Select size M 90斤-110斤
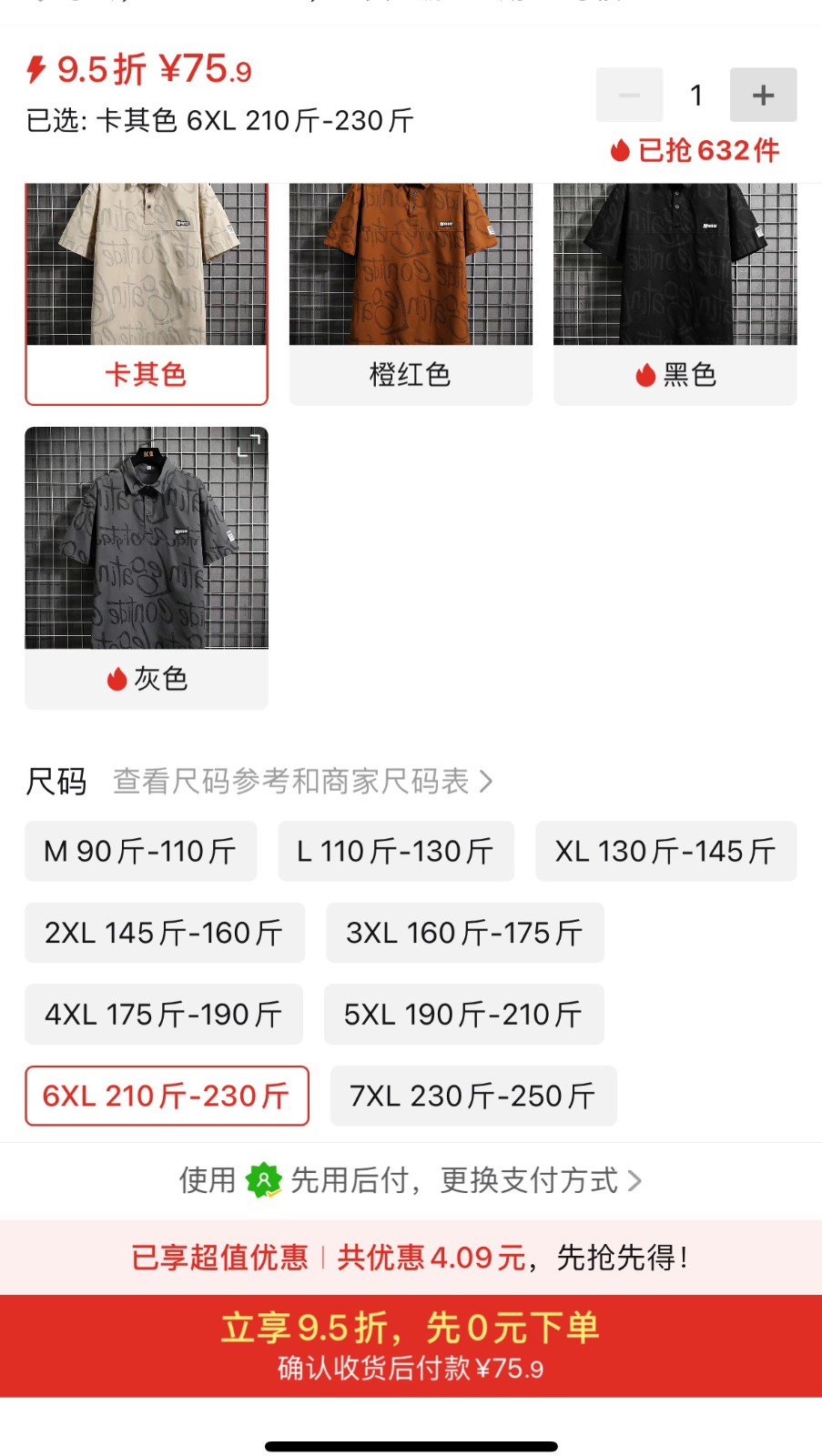Screen dimensions: 822x1456 141,852
